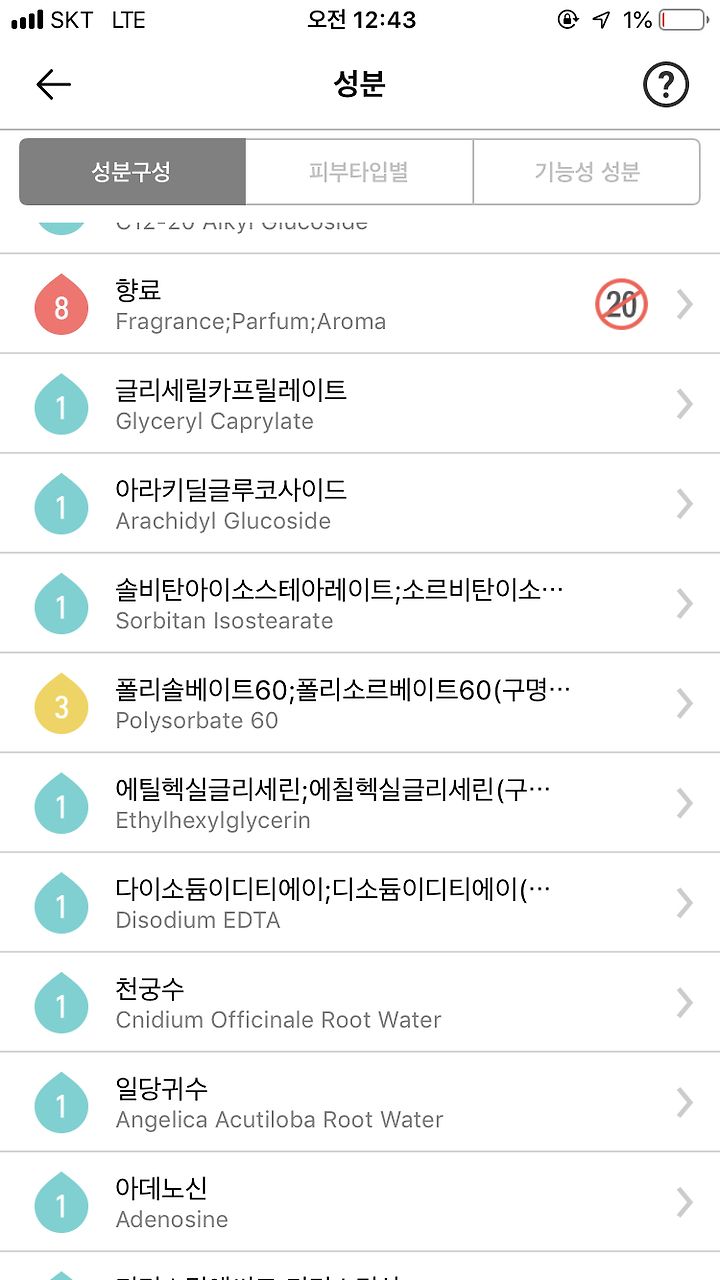The image size is (720, 1280).
Task: Open Cnidium Officinale Root Water row
Action: [360, 1002]
